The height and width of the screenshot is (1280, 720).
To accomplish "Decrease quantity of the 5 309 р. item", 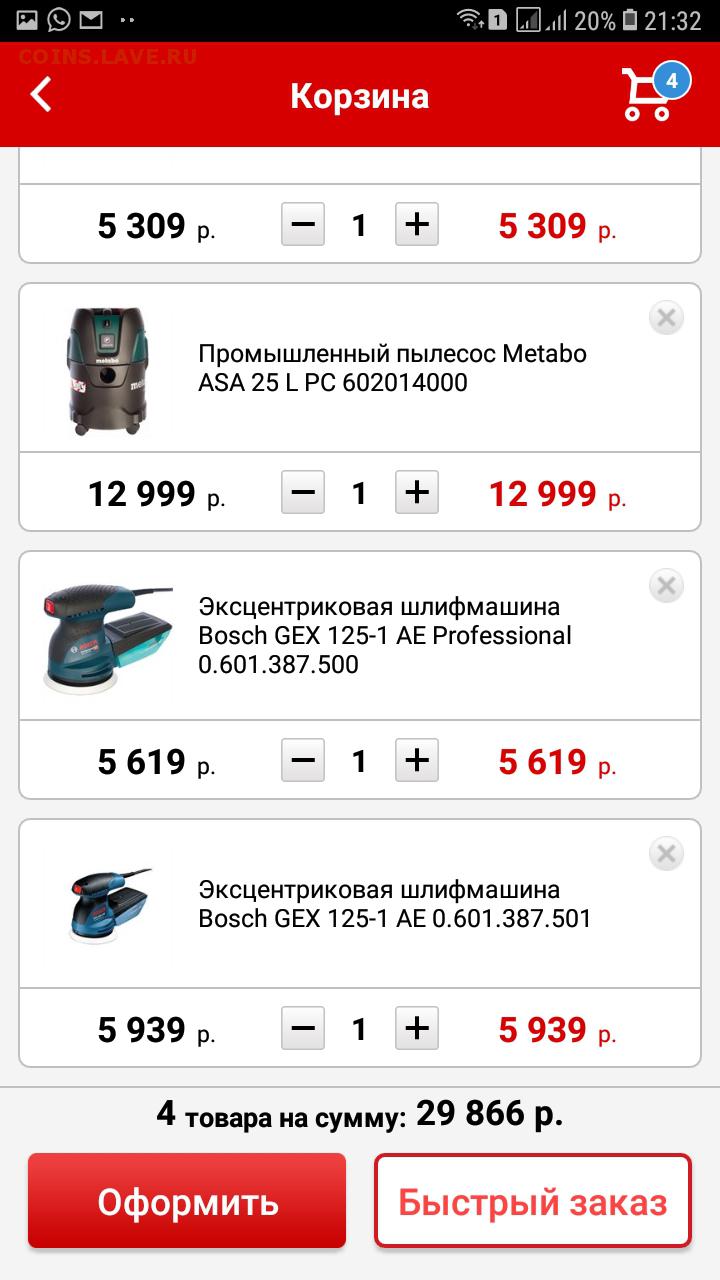I will (x=303, y=225).
